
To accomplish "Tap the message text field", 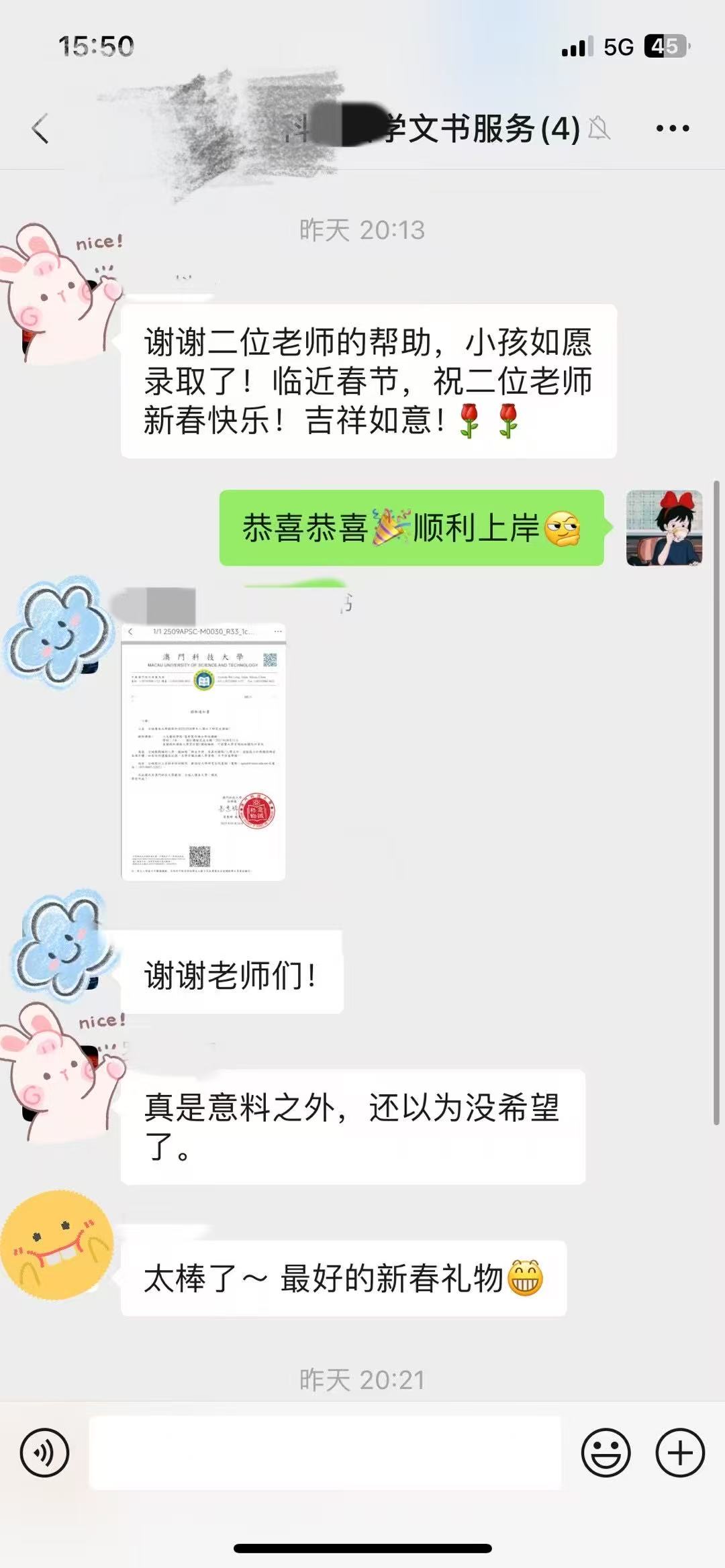I will coord(325,1453).
